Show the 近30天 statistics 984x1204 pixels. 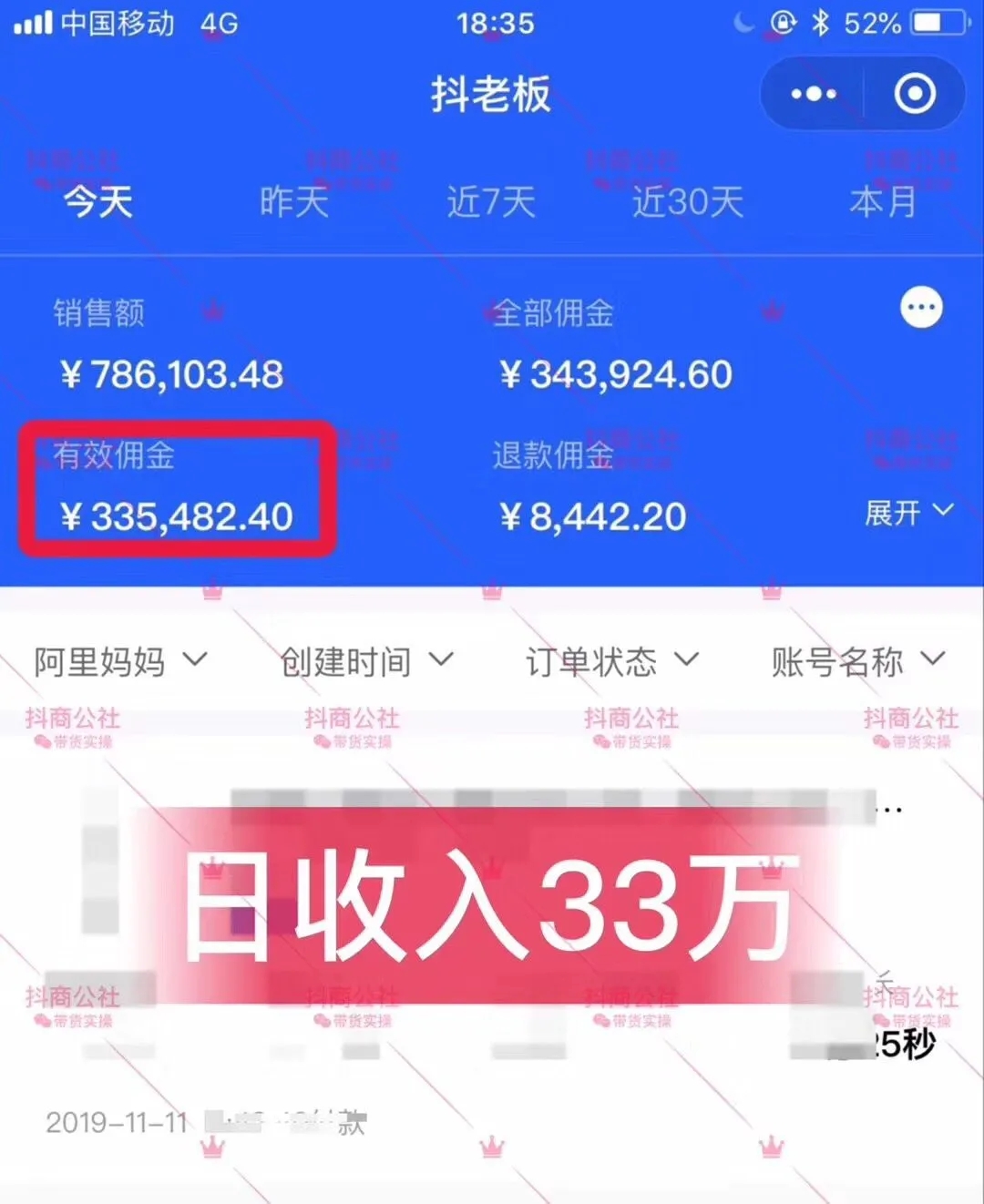click(688, 201)
